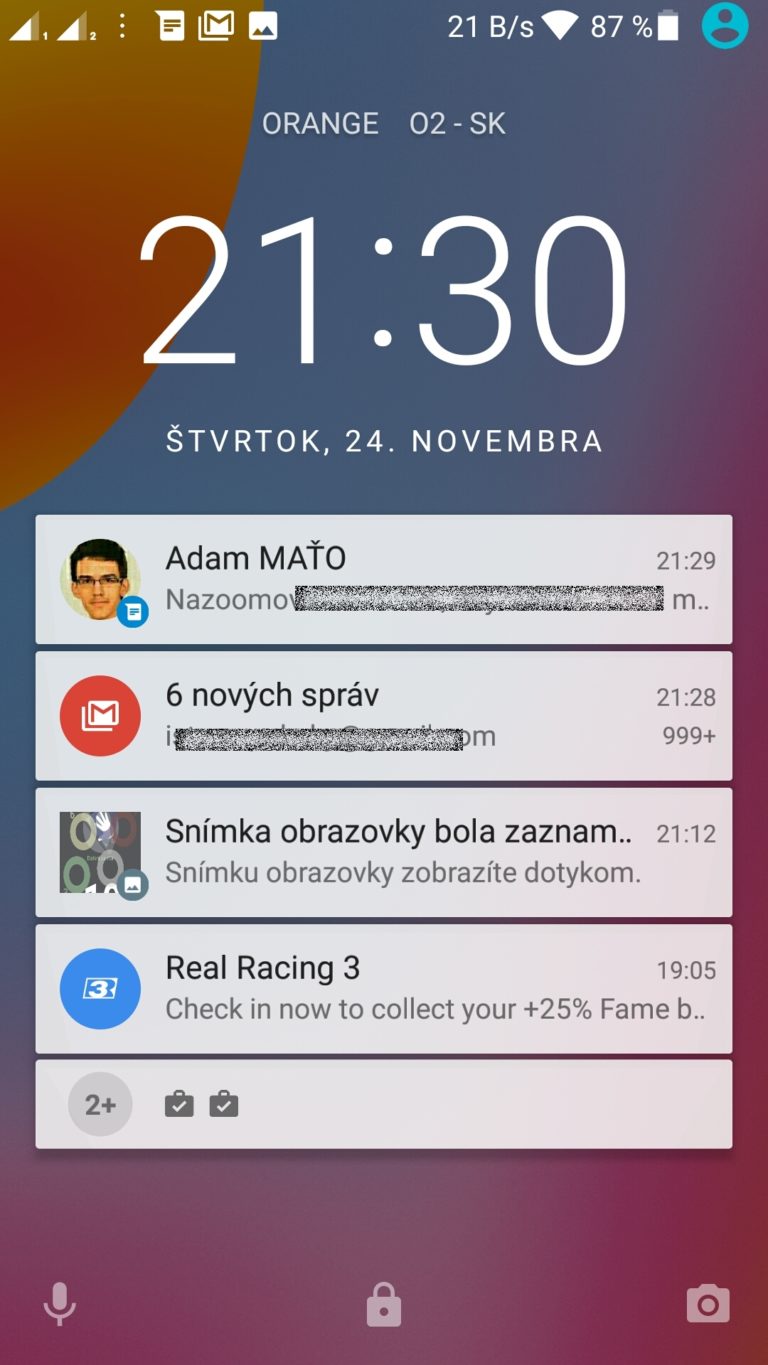The width and height of the screenshot is (768, 1365).
Task: Expand the 2+ additional notifications row
Action: tap(384, 1104)
